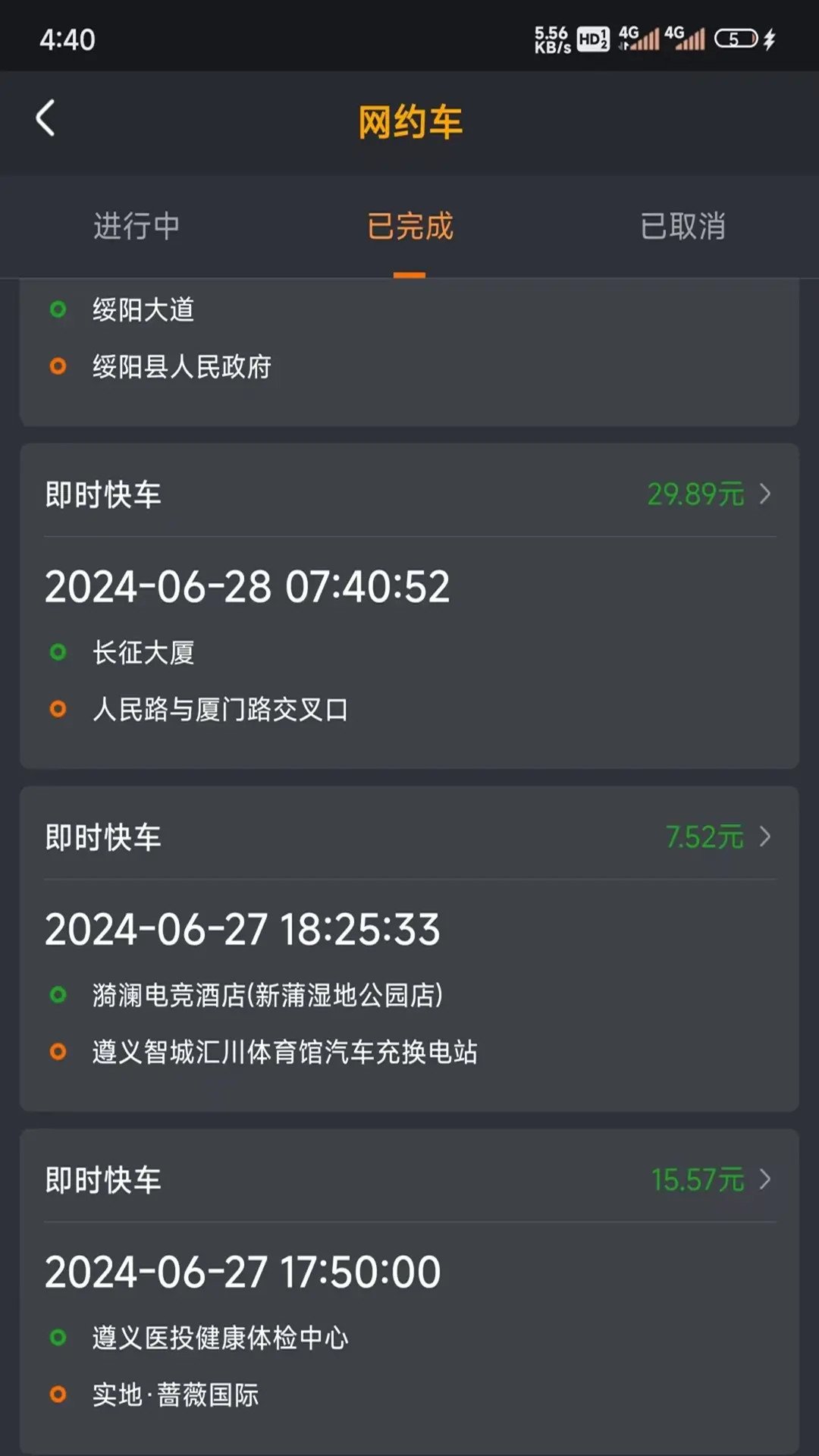Click the orange destination marker beside 绥阳县人民政府
The height and width of the screenshot is (1456, 819).
click(58, 366)
